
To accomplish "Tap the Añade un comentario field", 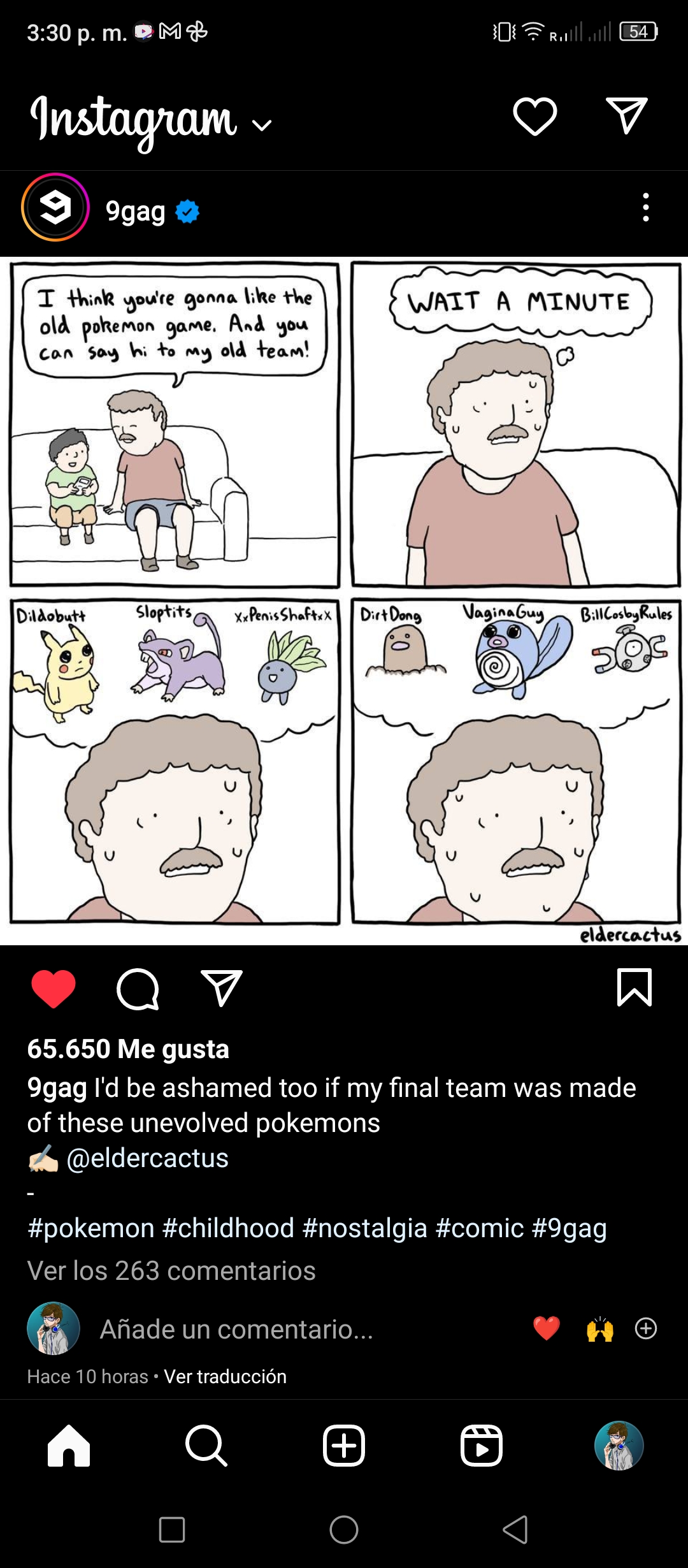I will [x=236, y=1329].
